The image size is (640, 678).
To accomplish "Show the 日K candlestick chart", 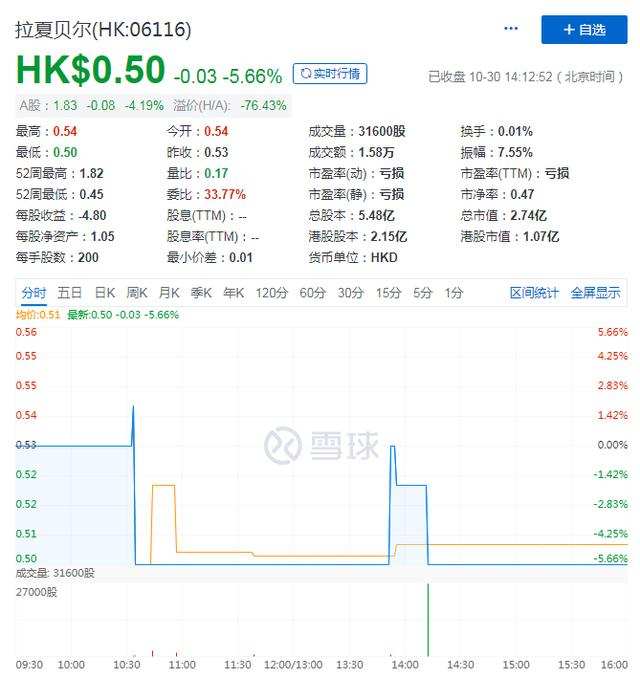I will 105,293.
